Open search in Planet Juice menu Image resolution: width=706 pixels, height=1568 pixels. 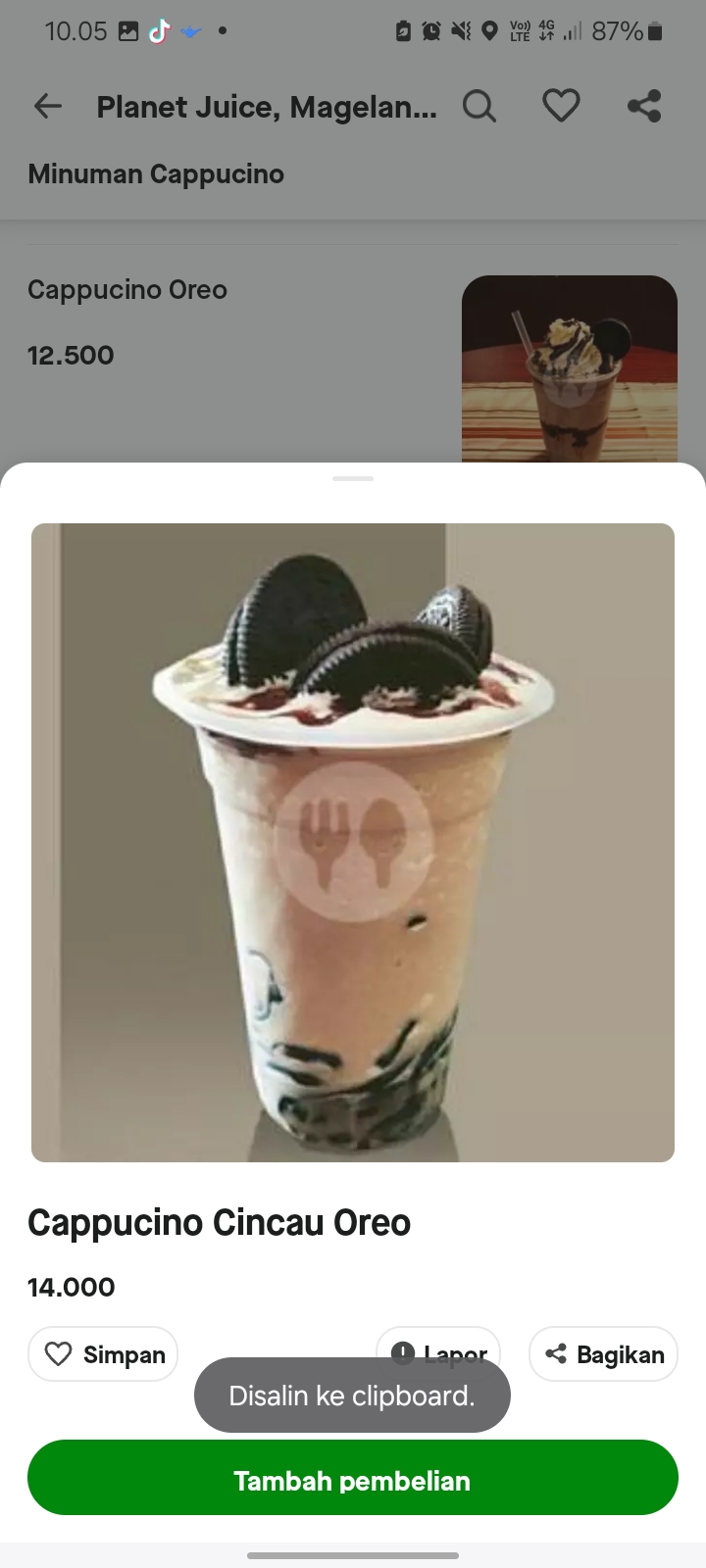pos(479,106)
